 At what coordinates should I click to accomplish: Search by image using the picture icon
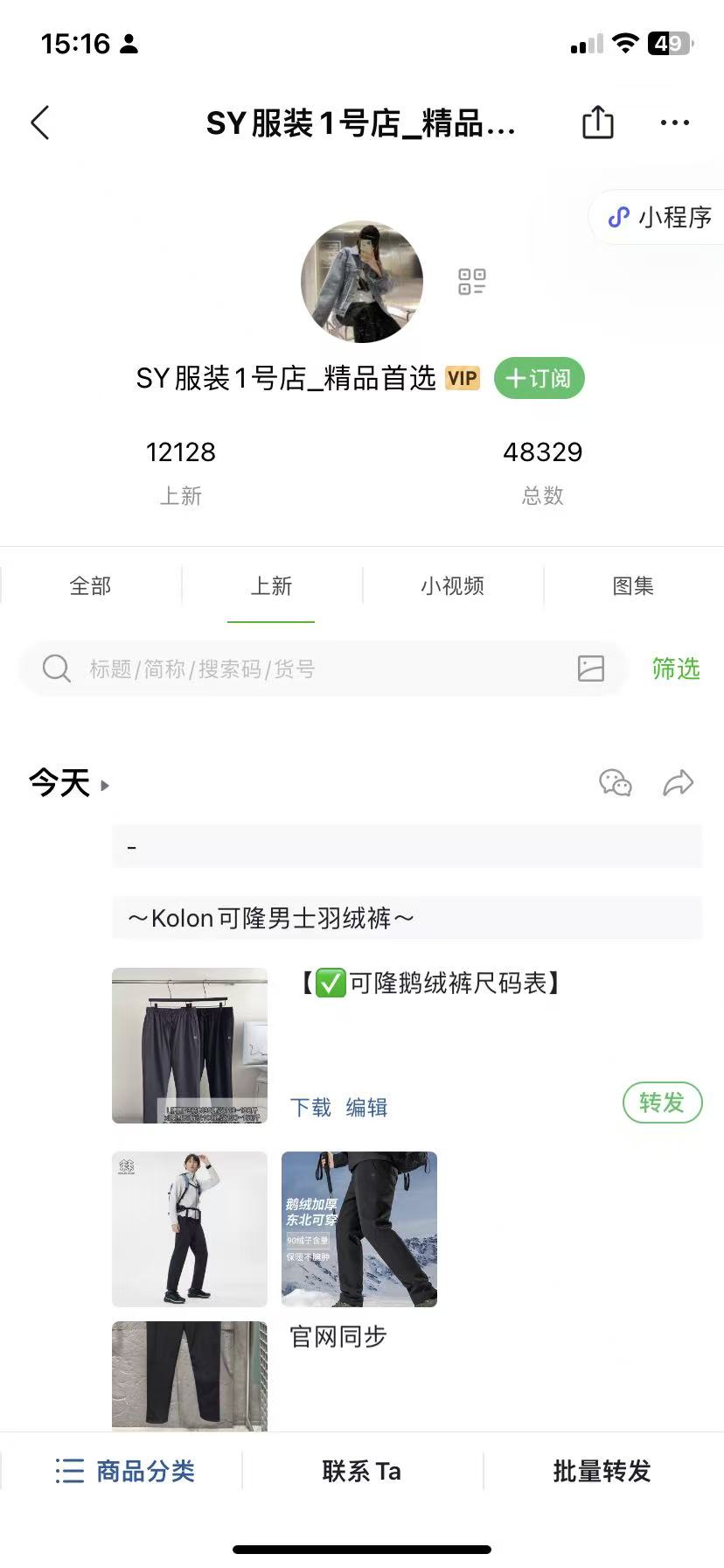591,668
